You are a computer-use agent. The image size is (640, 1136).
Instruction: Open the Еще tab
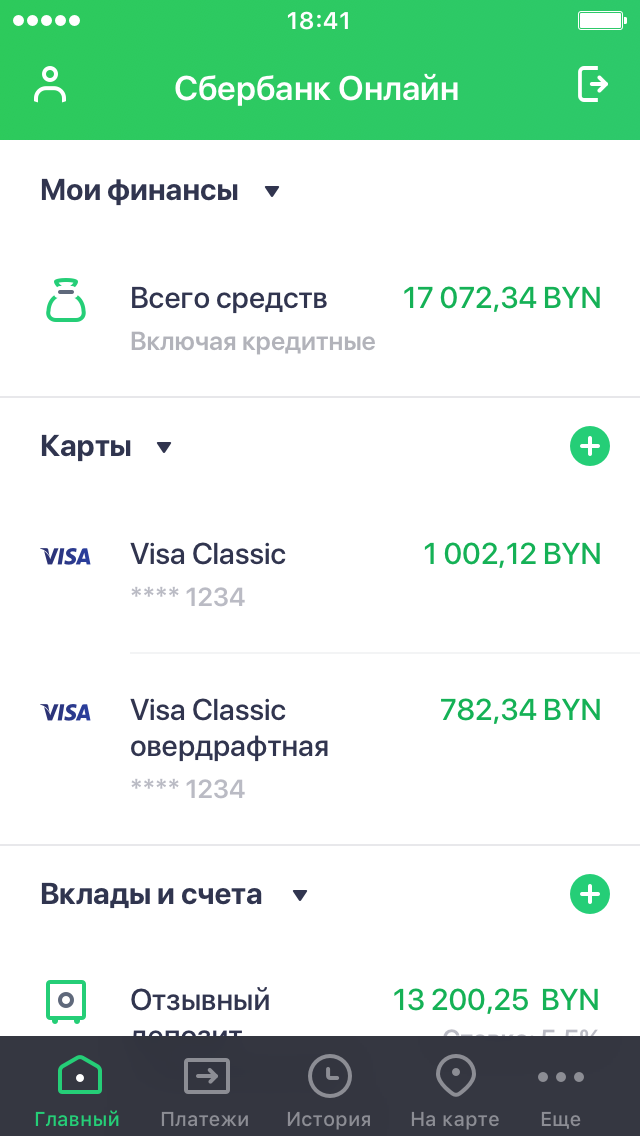560,1090
